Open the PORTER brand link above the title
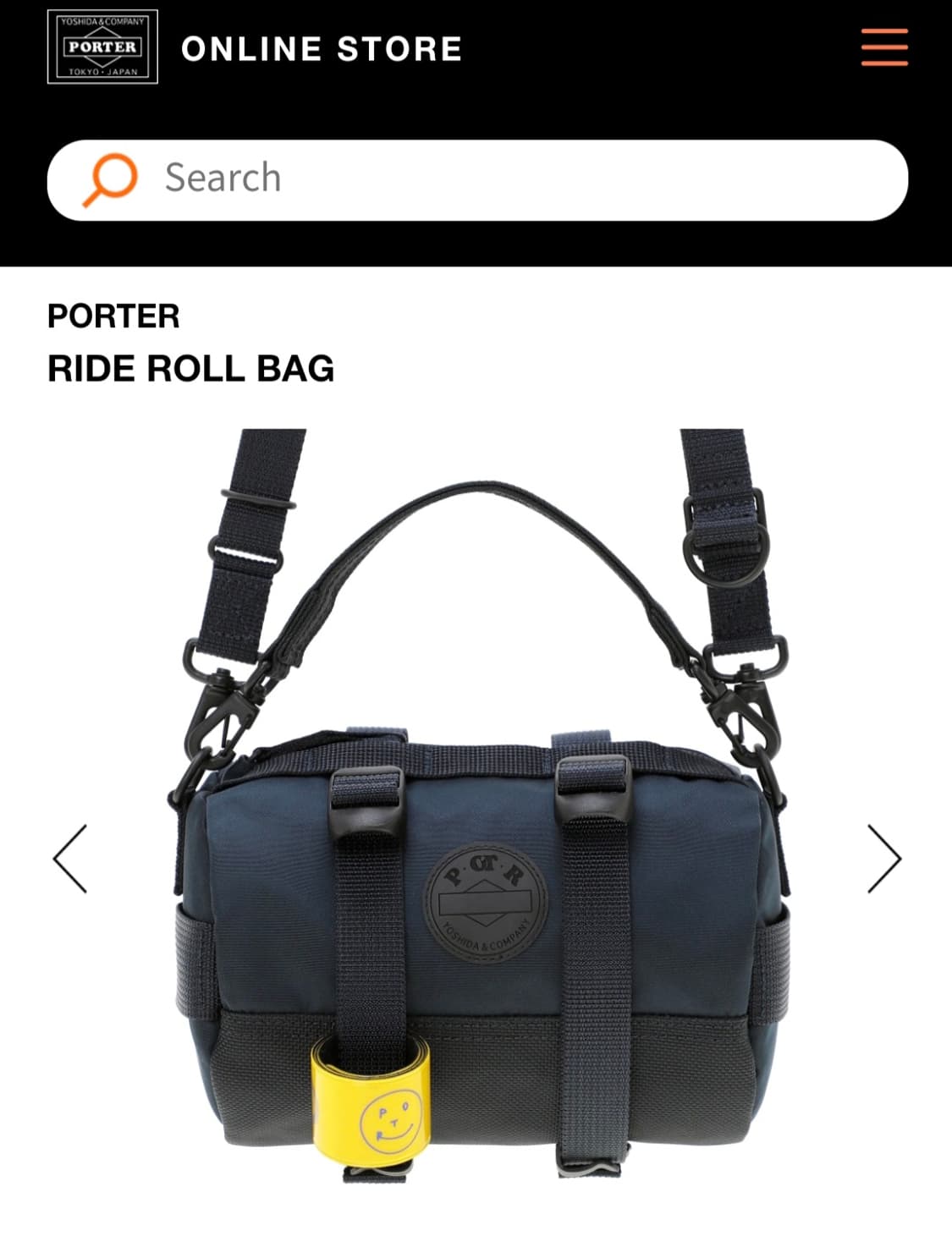 point(113,317)
